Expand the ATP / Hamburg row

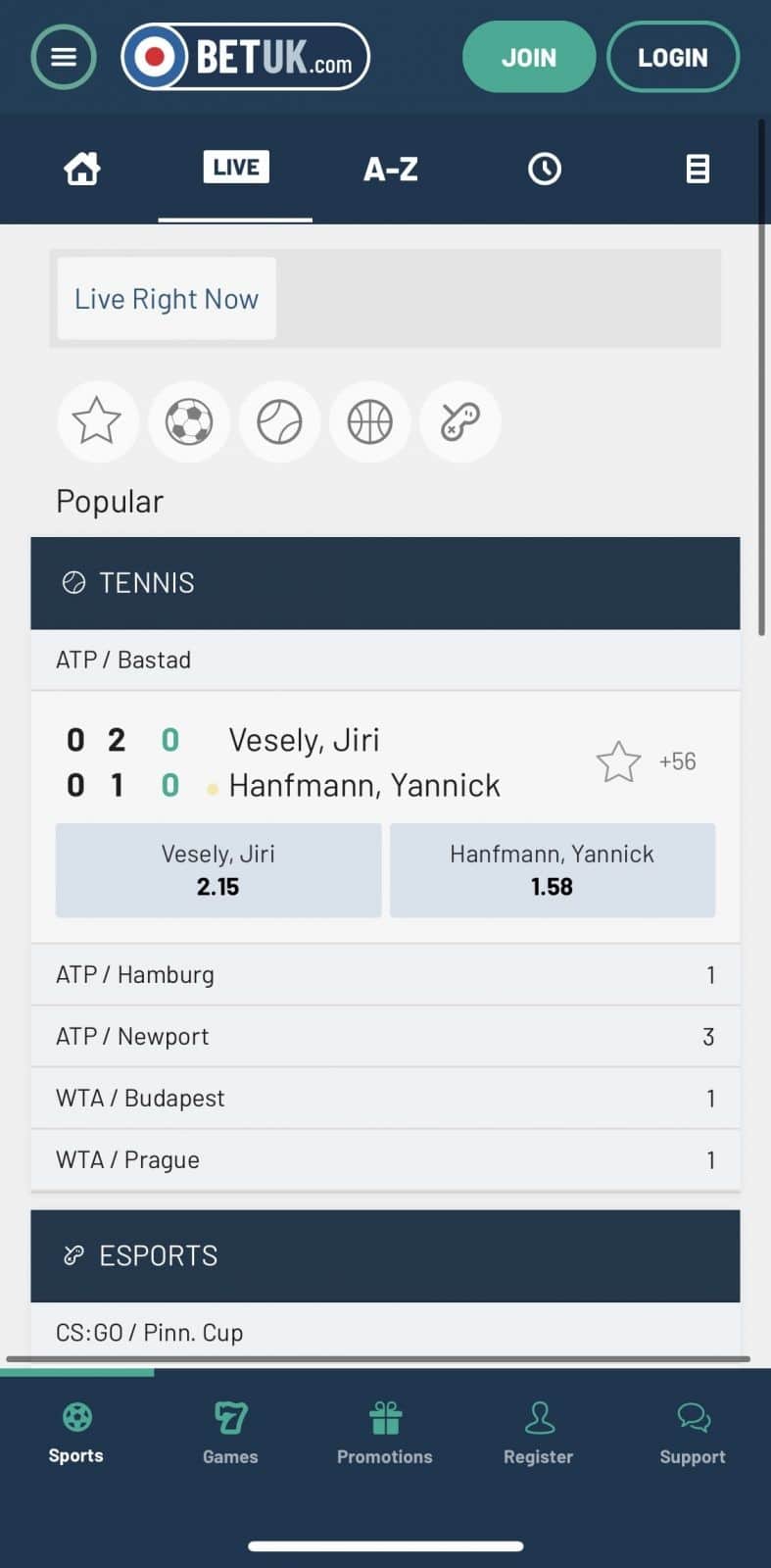point(385,975)
